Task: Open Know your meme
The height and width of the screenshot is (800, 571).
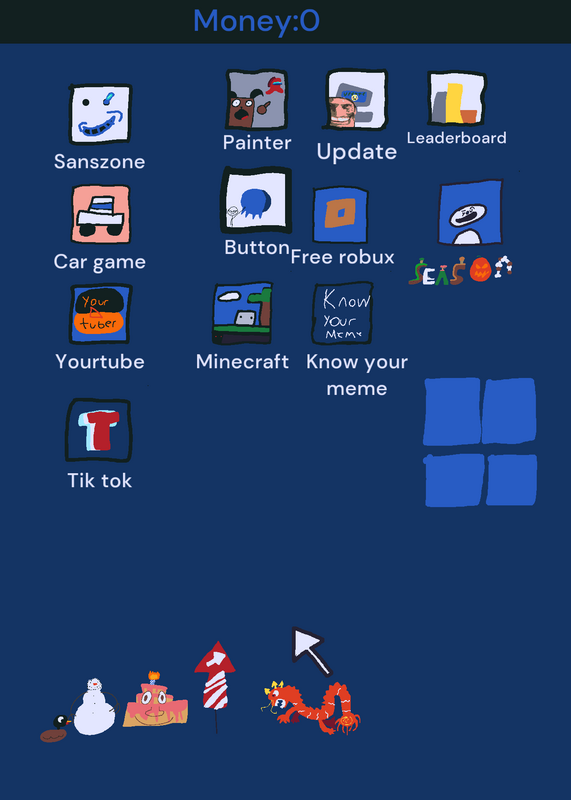Action: [342, 313]
